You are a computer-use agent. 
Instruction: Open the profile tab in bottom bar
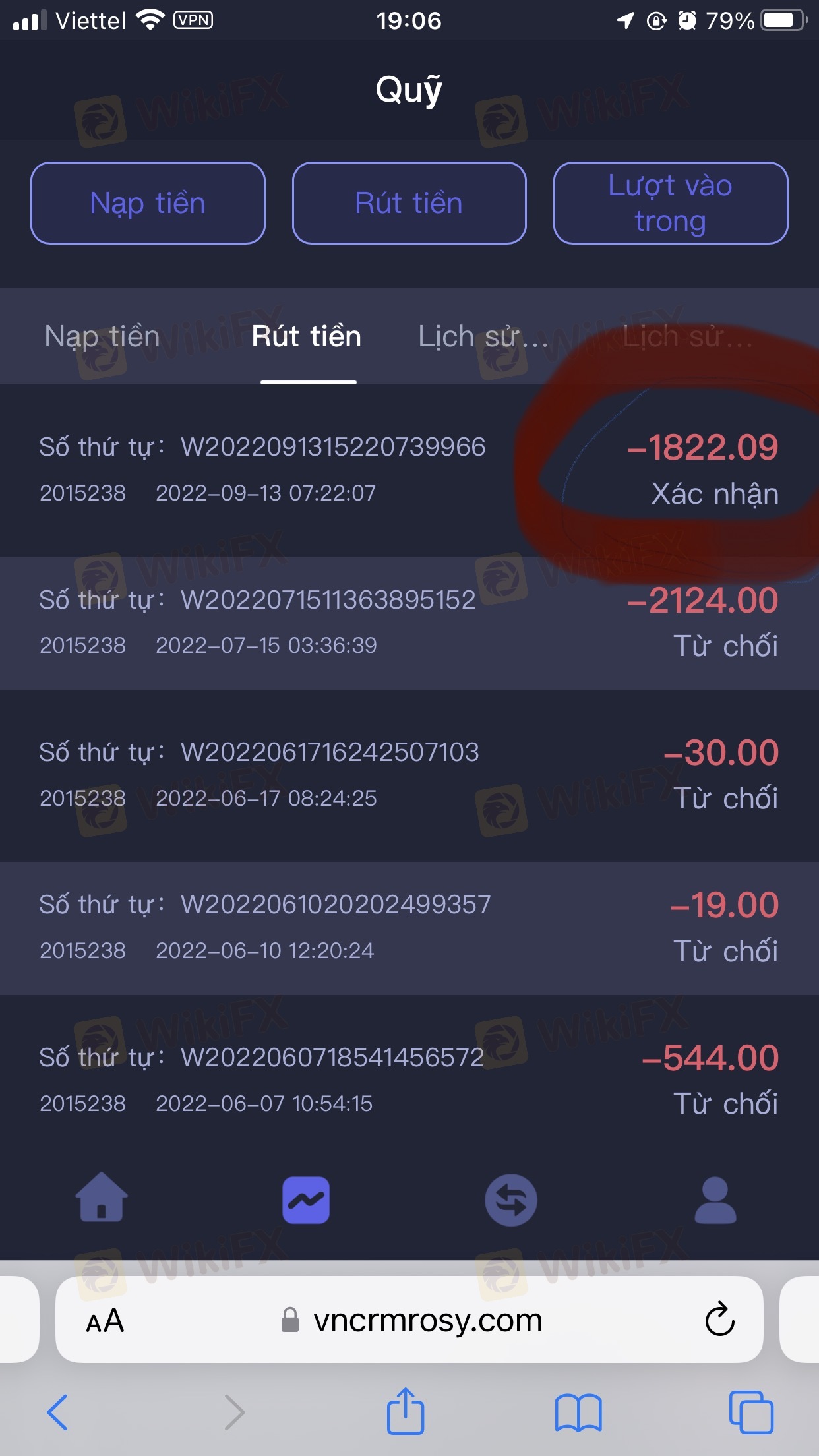click(715, 1199)
